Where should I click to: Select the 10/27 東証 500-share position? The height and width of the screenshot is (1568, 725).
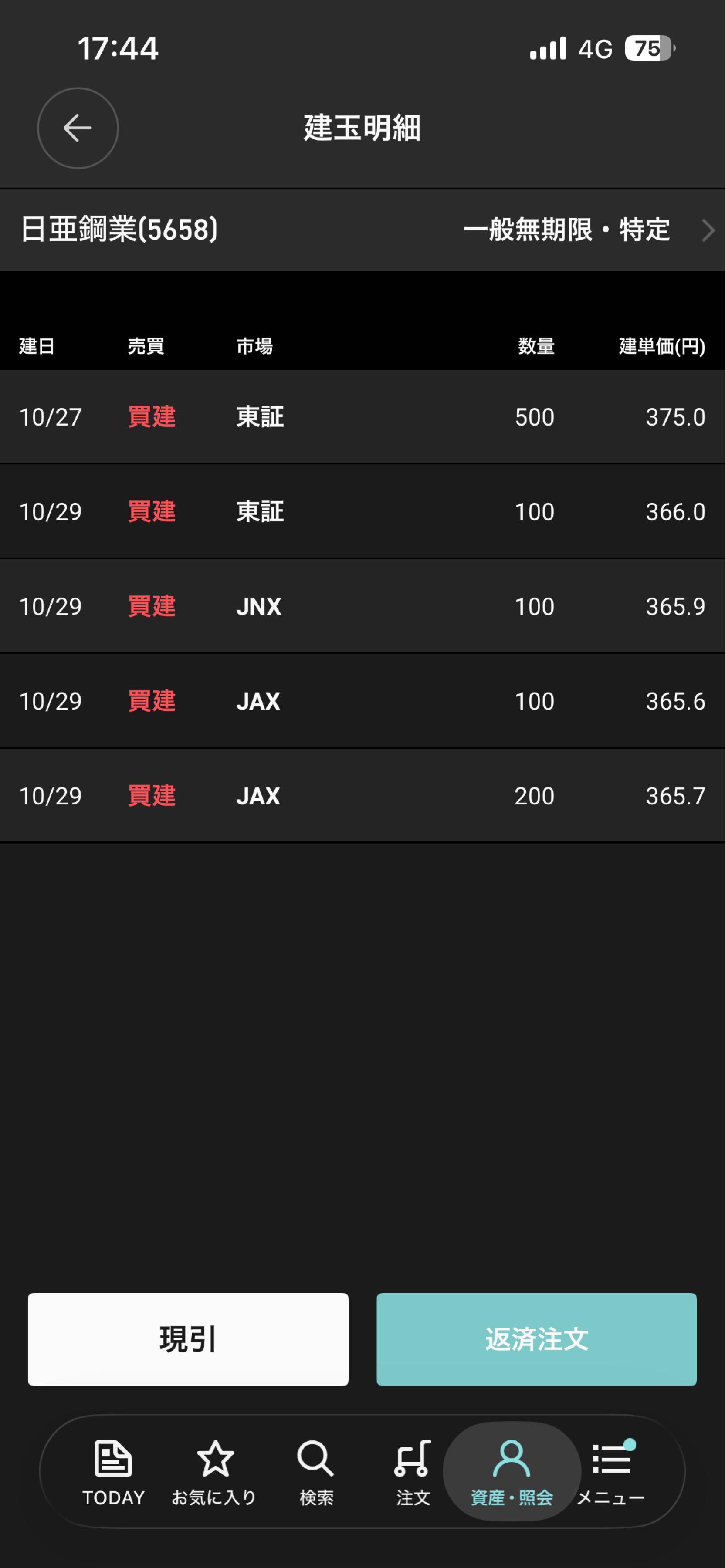click(x=362, y=417)
